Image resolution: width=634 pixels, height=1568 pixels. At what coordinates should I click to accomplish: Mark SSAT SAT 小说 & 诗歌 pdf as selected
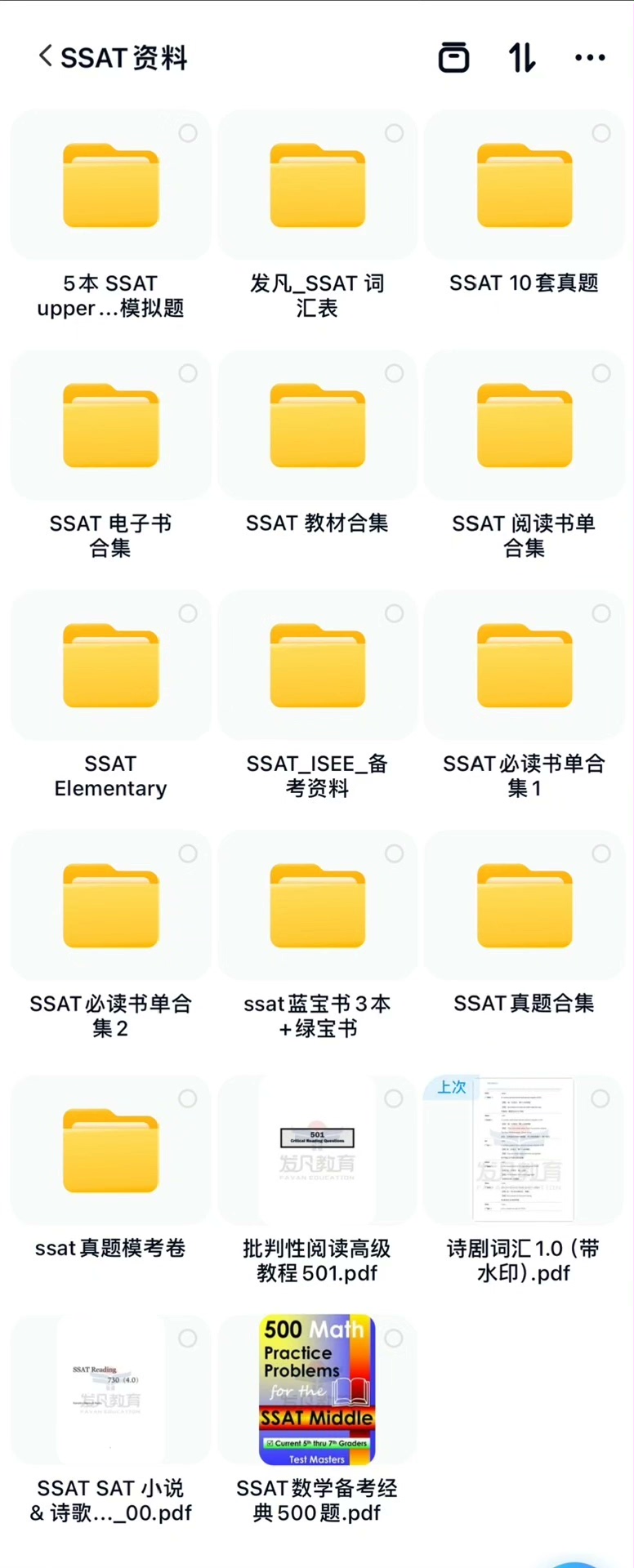[188, 1339]
